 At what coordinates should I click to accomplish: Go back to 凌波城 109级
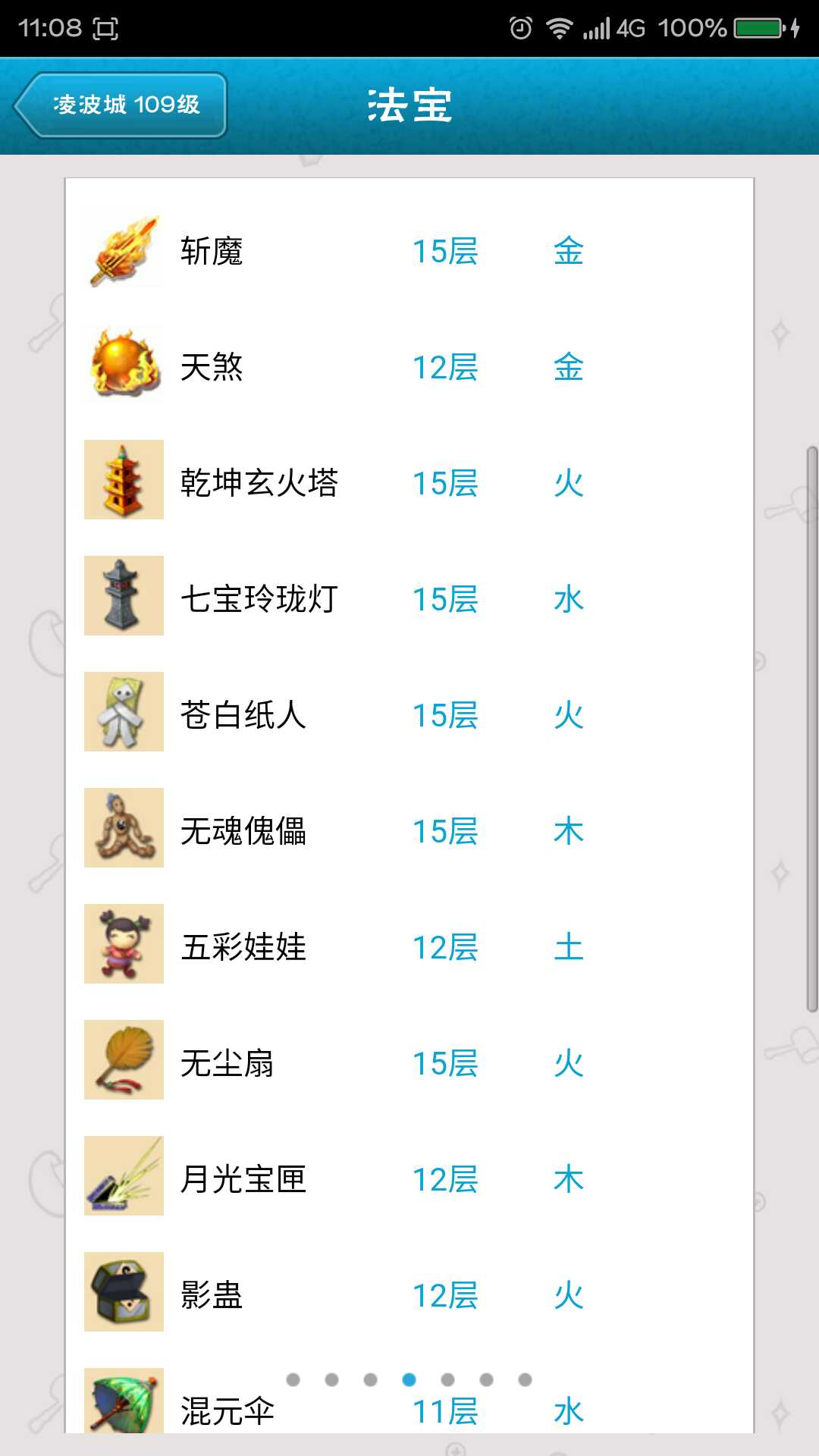121,105
